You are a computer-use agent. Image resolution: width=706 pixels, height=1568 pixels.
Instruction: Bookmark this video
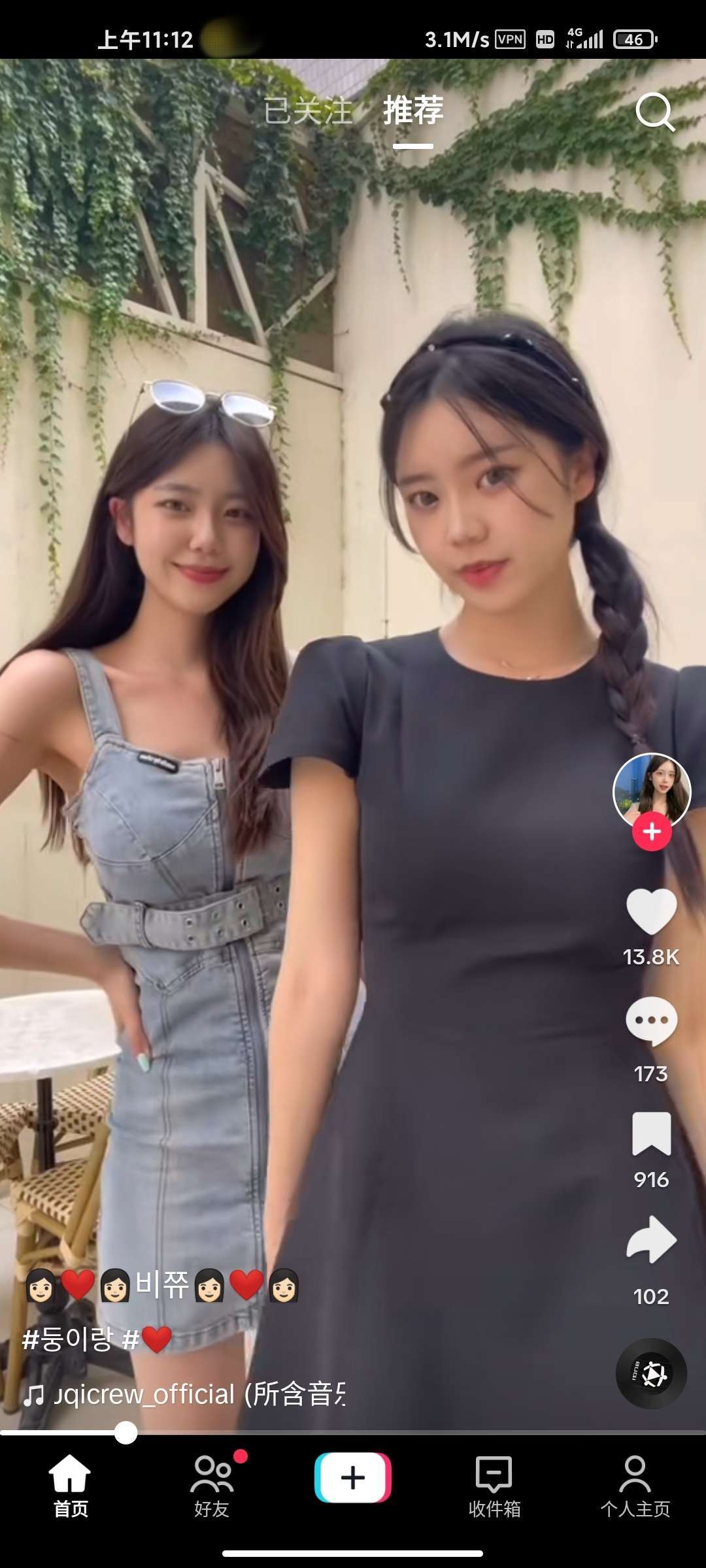pos(651,1134)
